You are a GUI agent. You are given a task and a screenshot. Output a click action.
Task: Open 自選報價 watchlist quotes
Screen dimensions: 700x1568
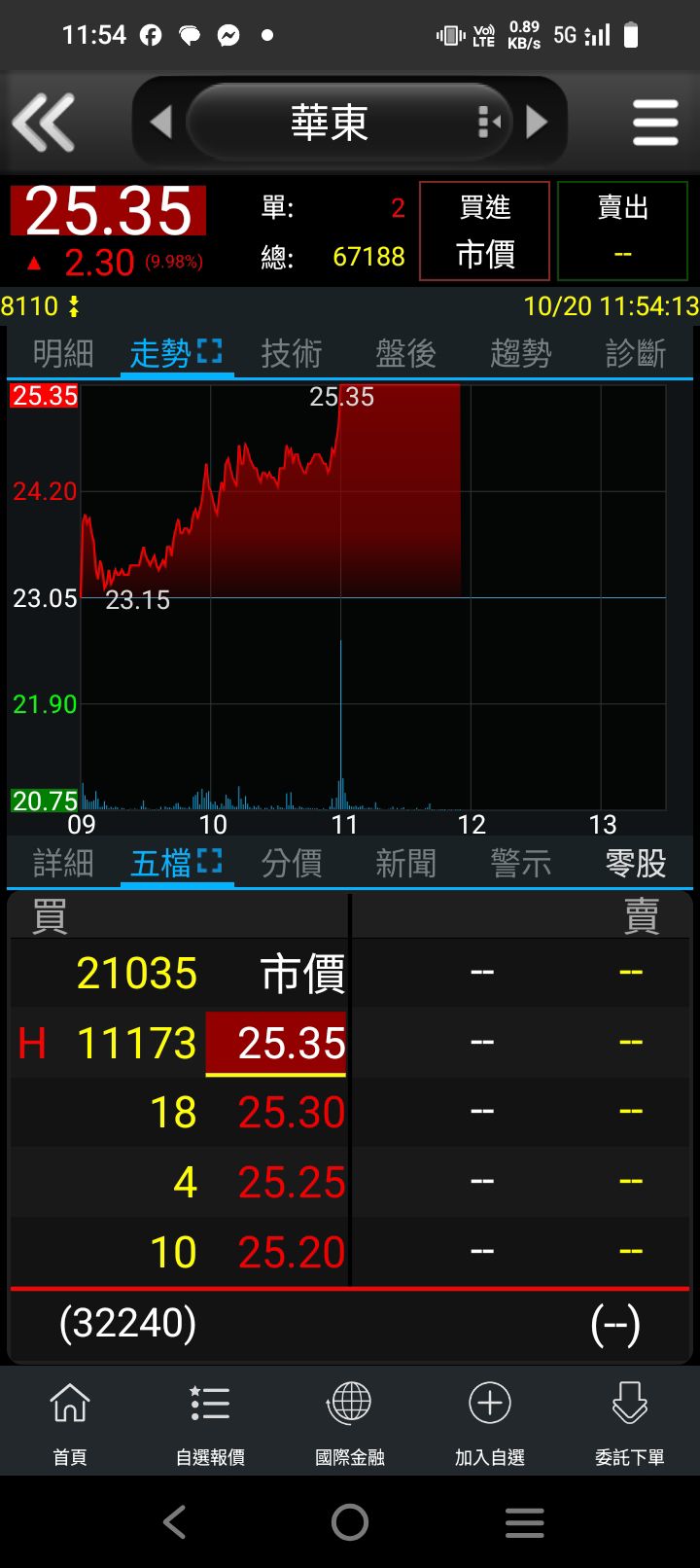pyautogui.click(x=210, y=1422)
